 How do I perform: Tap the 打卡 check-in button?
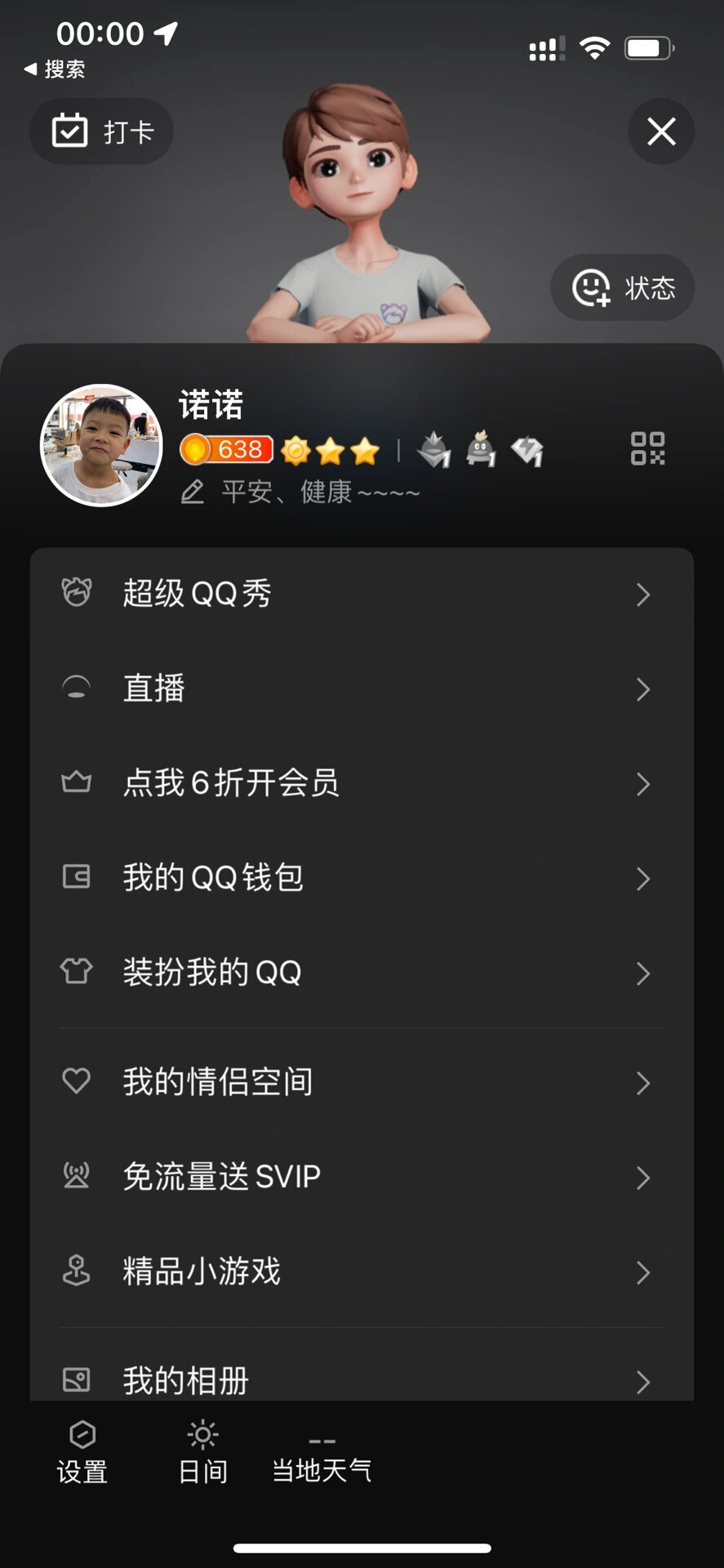coord(102,131)
